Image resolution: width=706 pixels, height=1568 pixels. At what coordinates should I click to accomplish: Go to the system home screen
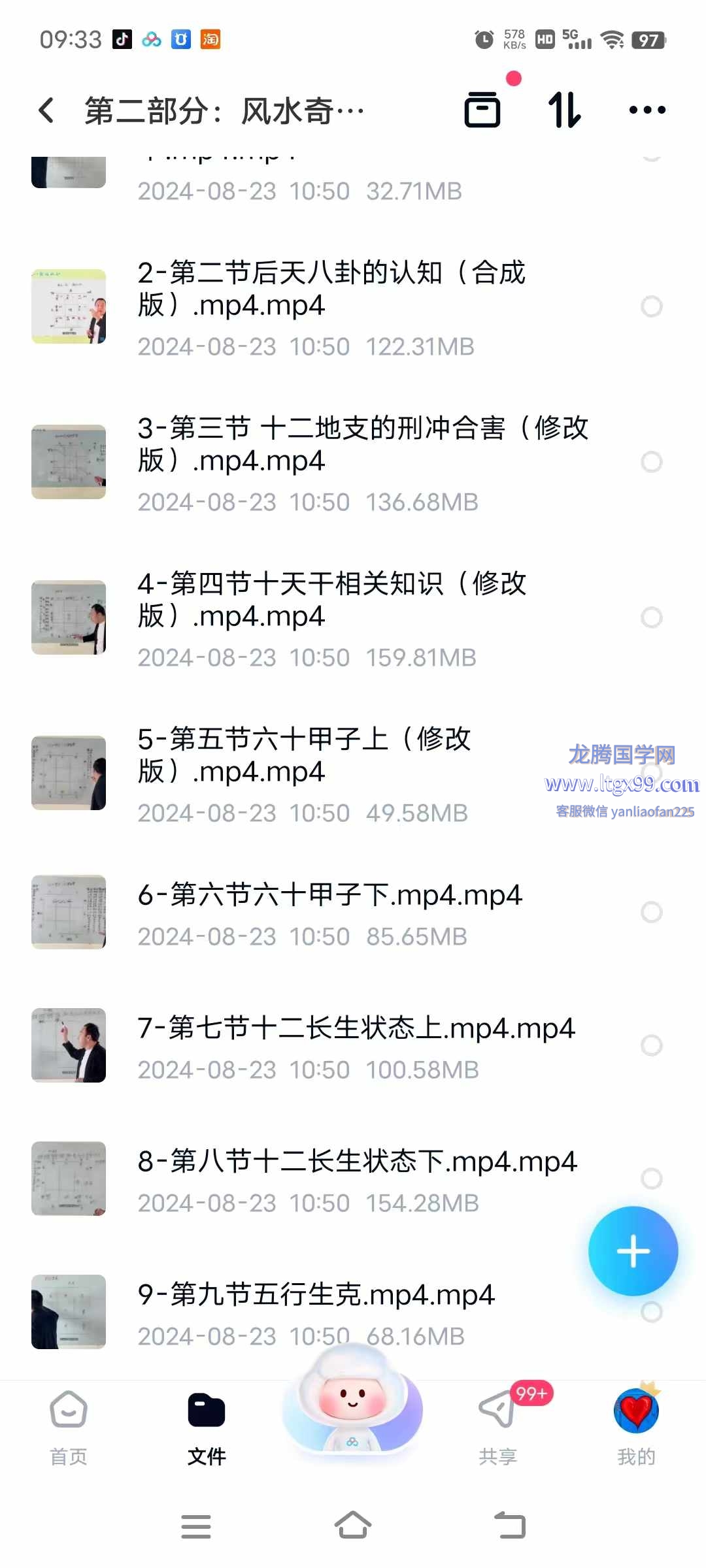coord(353,1526)
